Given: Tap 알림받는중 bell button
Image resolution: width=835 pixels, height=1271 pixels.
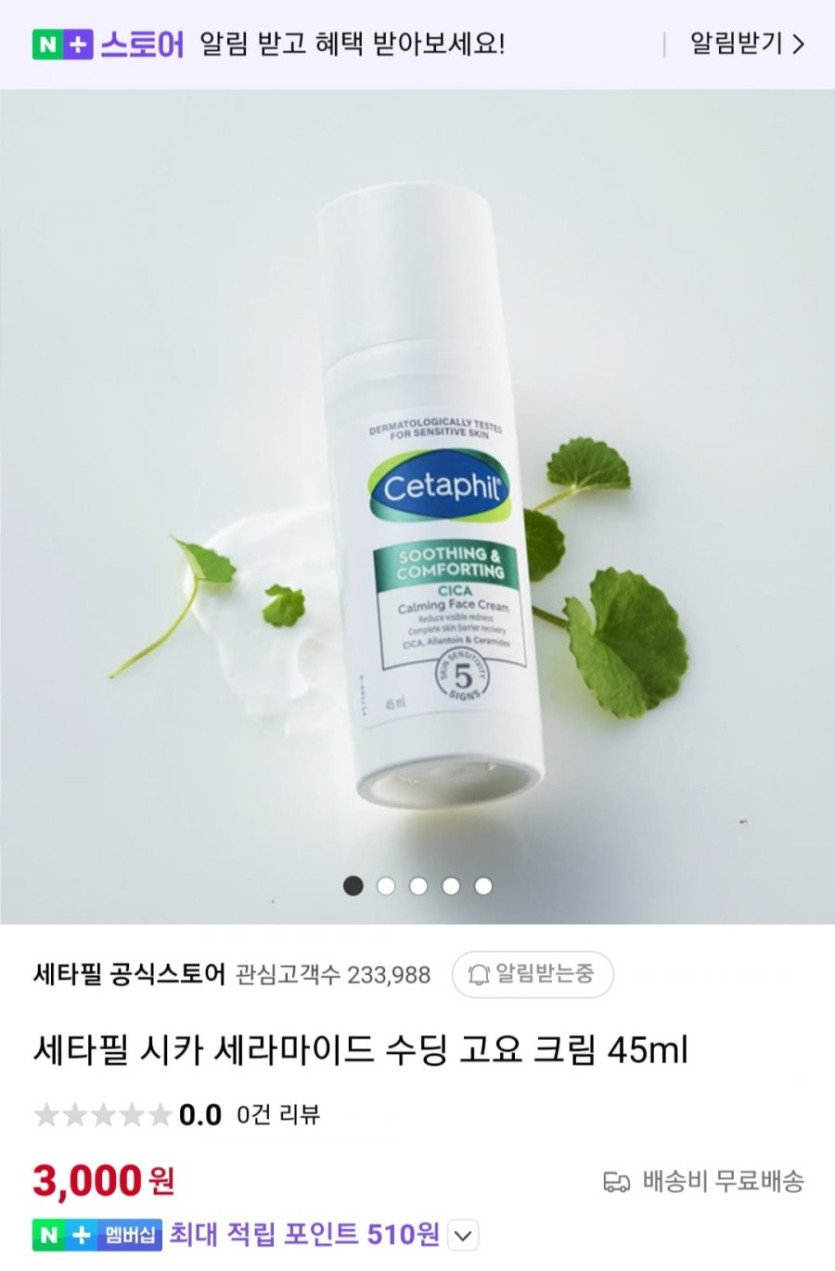Looking at the screenshot, I should (x=532, y=974).
